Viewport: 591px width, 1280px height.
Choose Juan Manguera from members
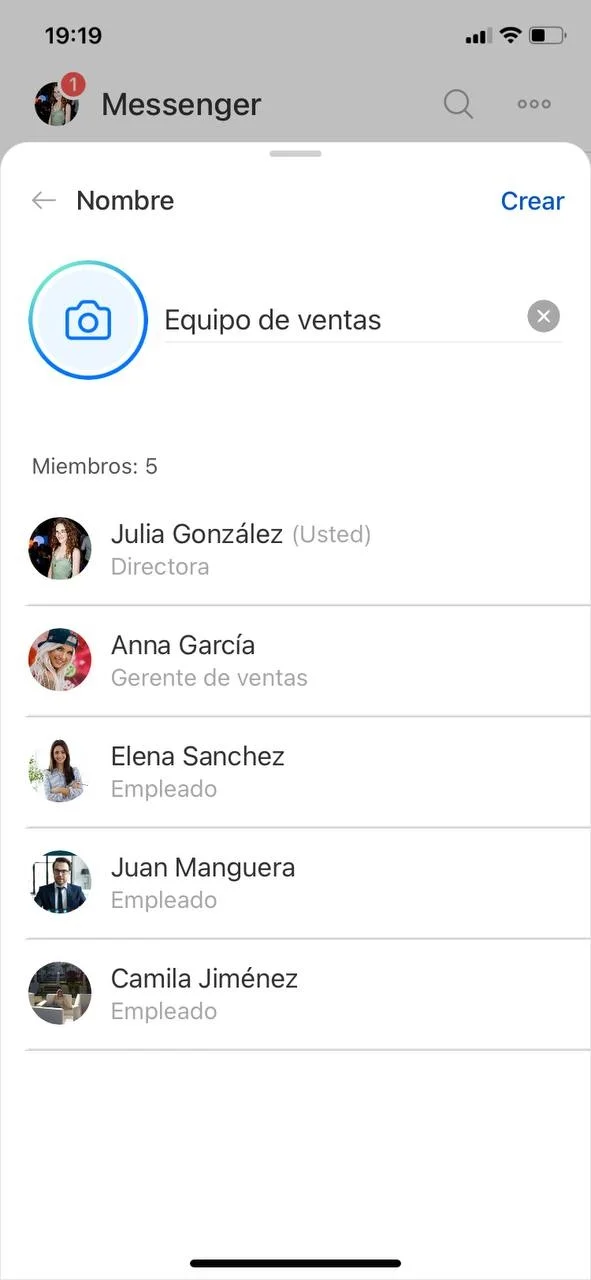[x=308, y=882]
